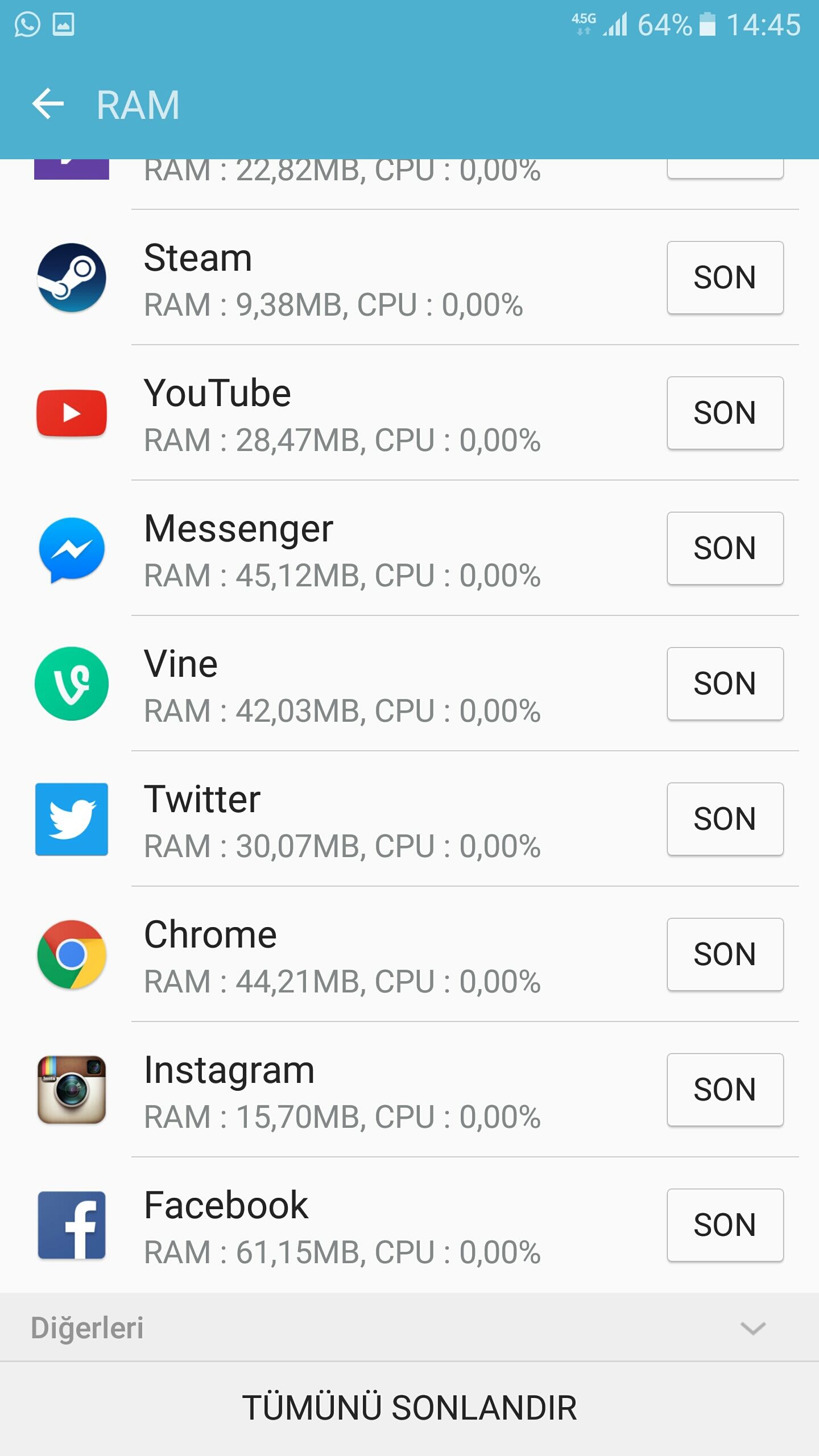Stop YouTube using its SON button
This screenshot has width=819, height=1456.
725,413
